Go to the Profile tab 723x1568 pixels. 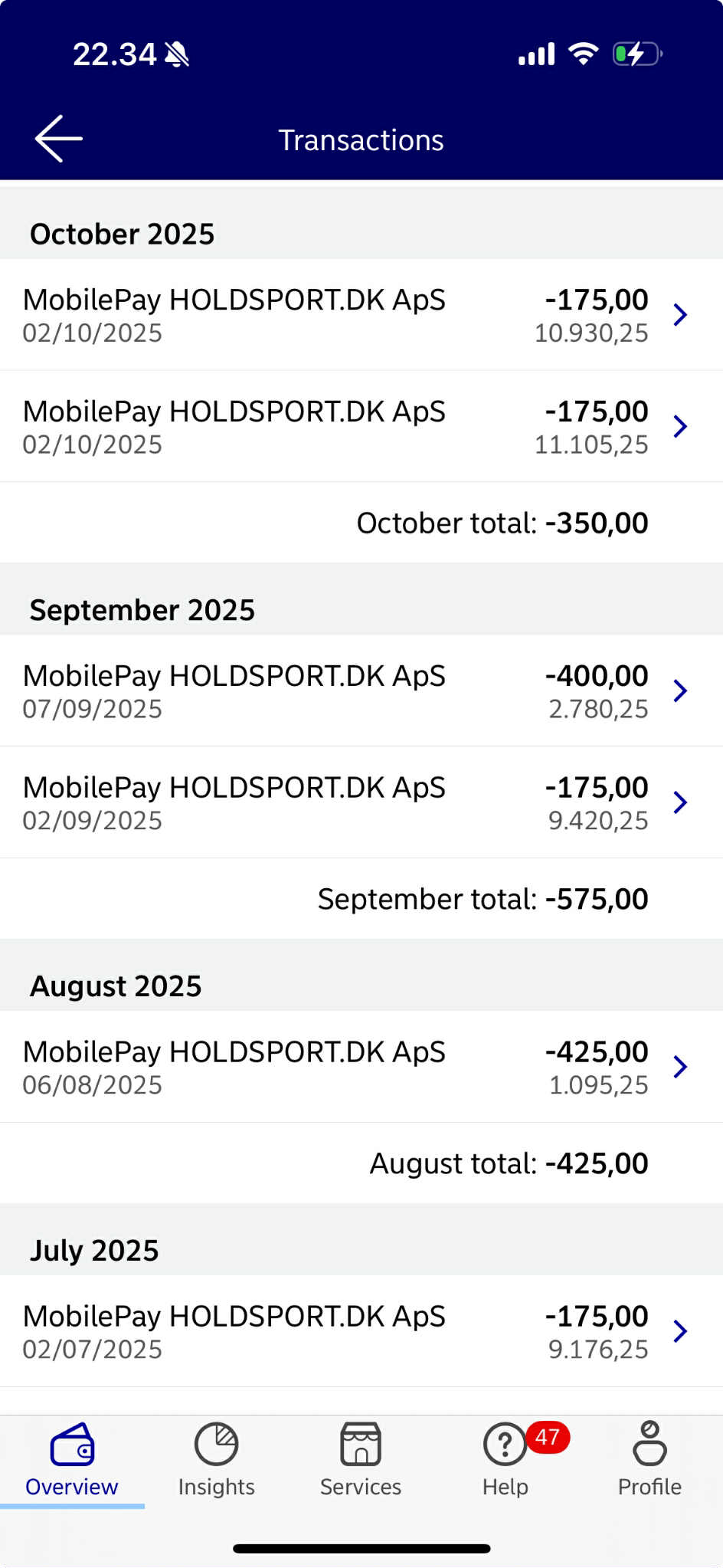point(649,1460)
